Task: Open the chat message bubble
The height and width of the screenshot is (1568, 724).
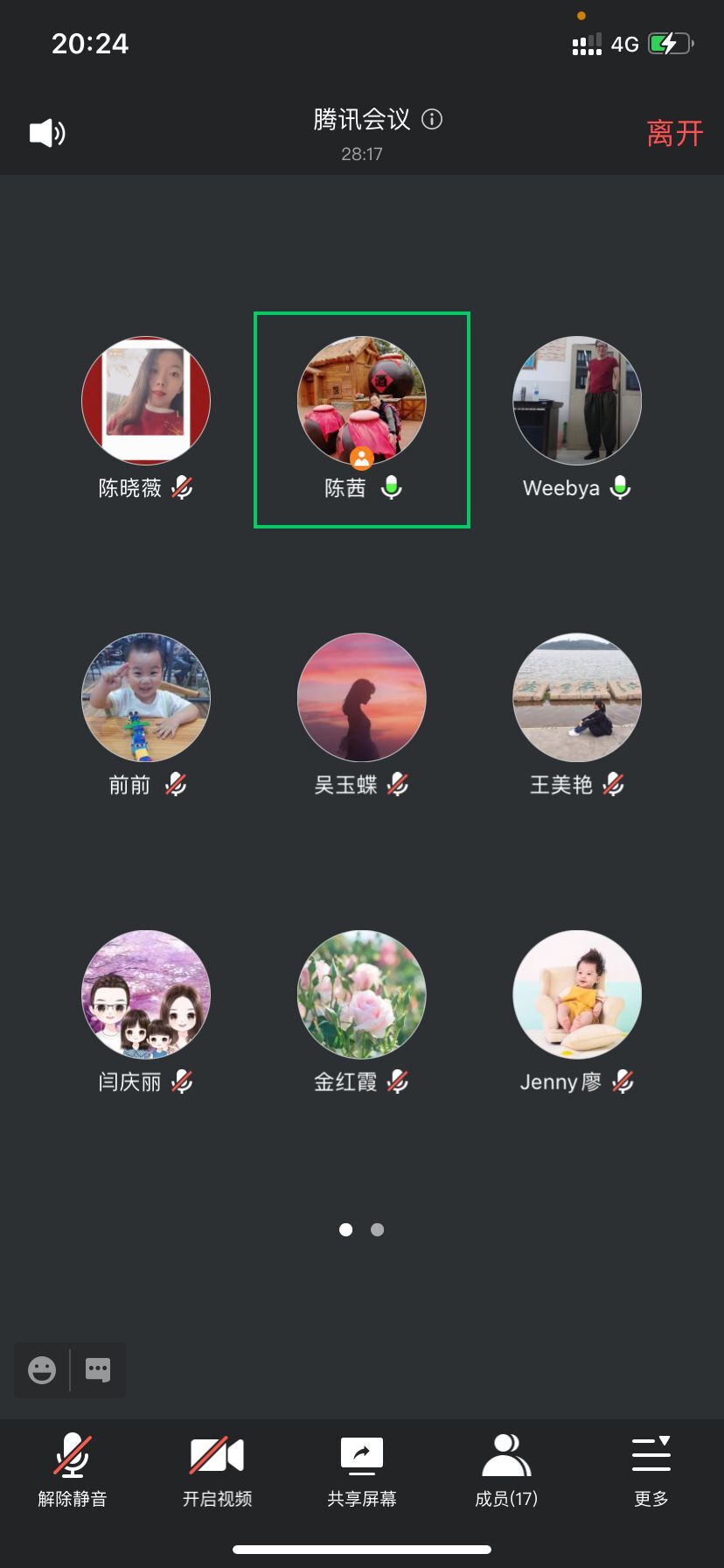Action: pyautogui.click(x=98, y=1369)
